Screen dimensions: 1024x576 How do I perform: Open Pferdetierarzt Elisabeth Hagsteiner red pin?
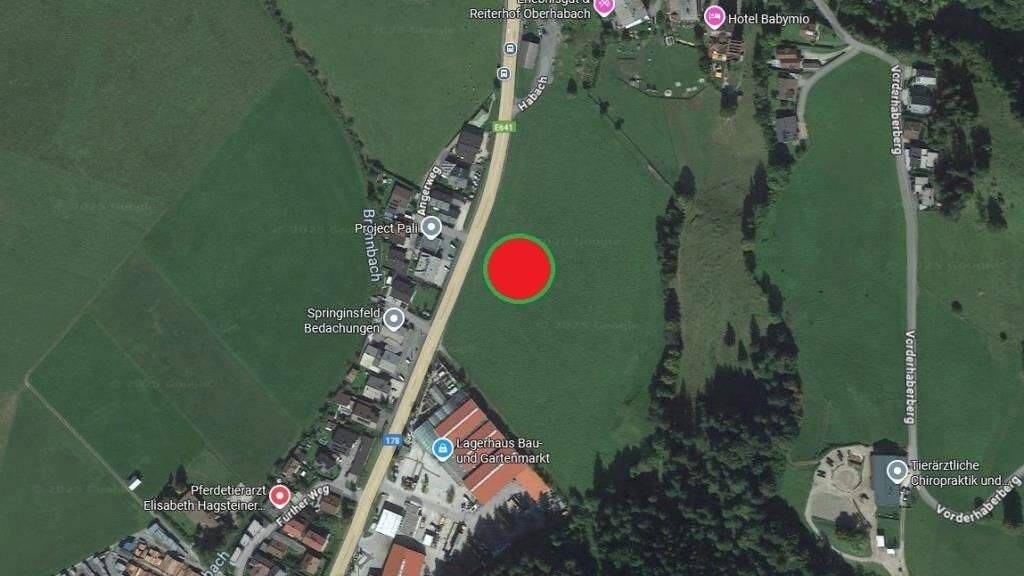(280, 496)
